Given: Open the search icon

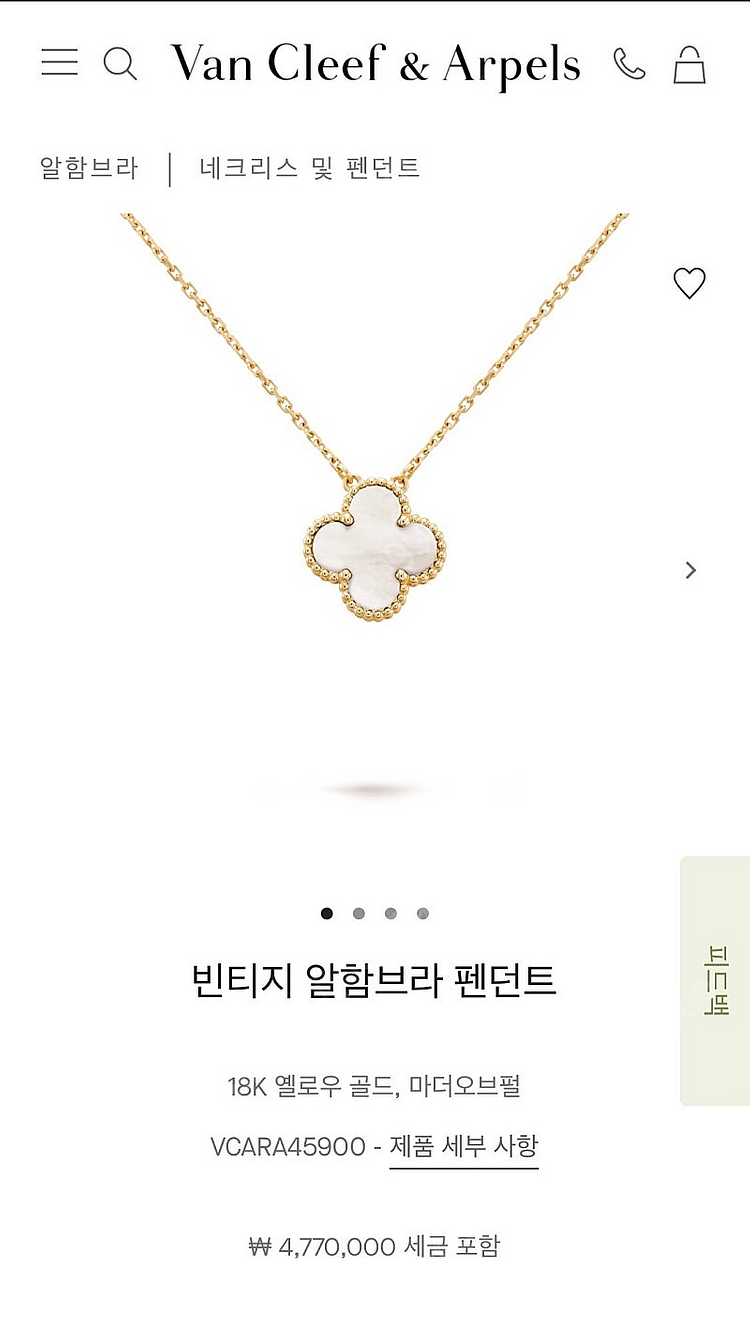Looking at the screenshot, I should pyautogui.click(x=120, y=64).
